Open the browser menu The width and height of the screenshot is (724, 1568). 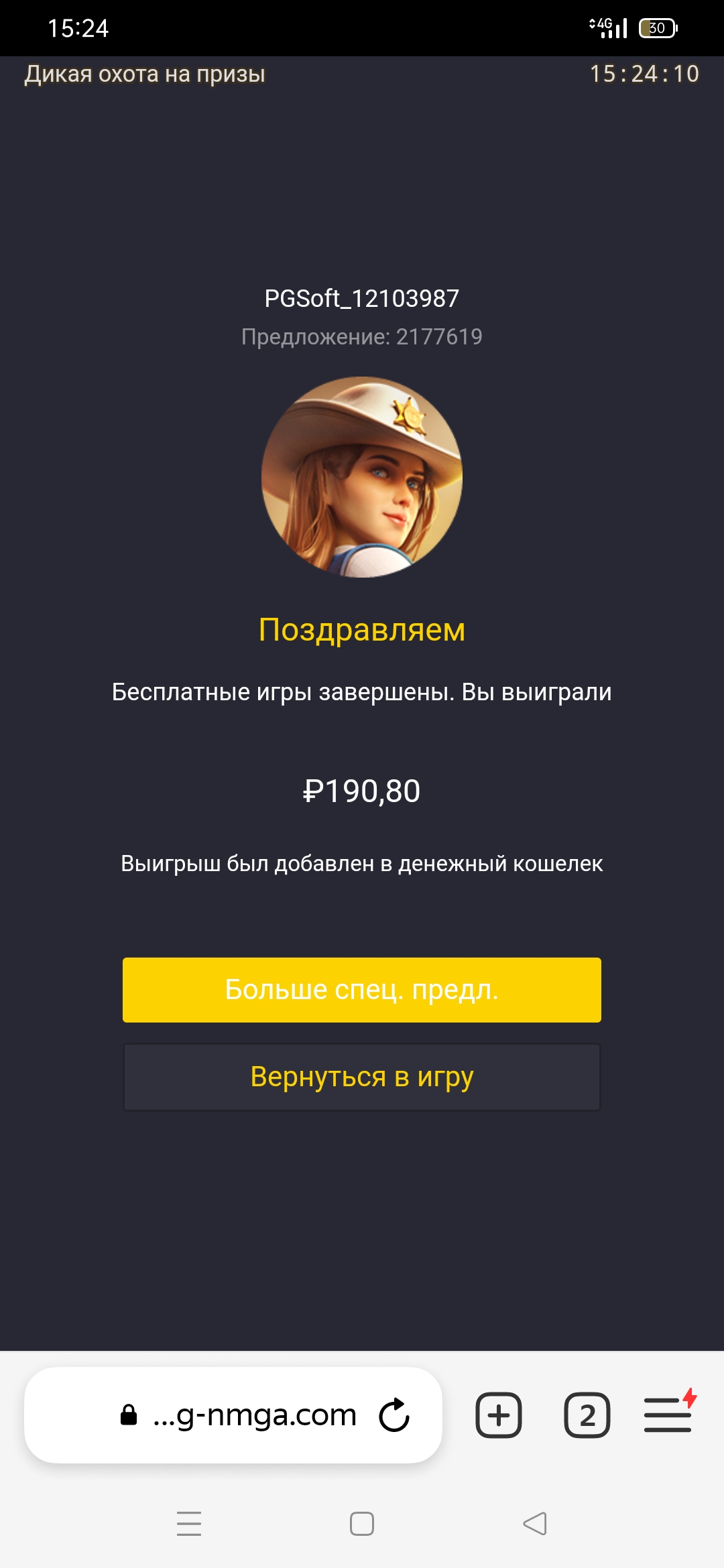coord(668,1415)
